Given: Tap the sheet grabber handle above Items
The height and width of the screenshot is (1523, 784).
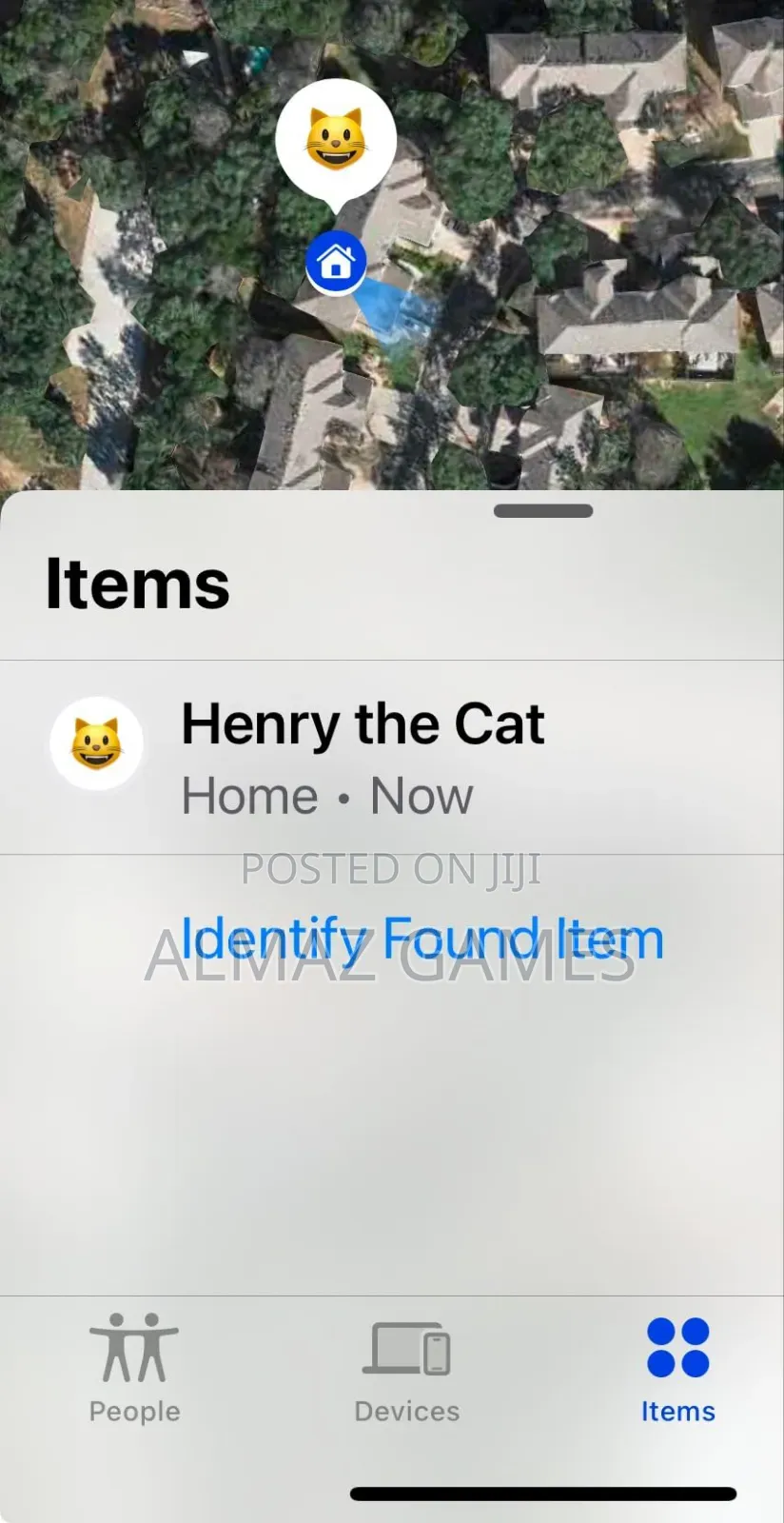Looking at the screenshot, I should (x=543, y=511).
